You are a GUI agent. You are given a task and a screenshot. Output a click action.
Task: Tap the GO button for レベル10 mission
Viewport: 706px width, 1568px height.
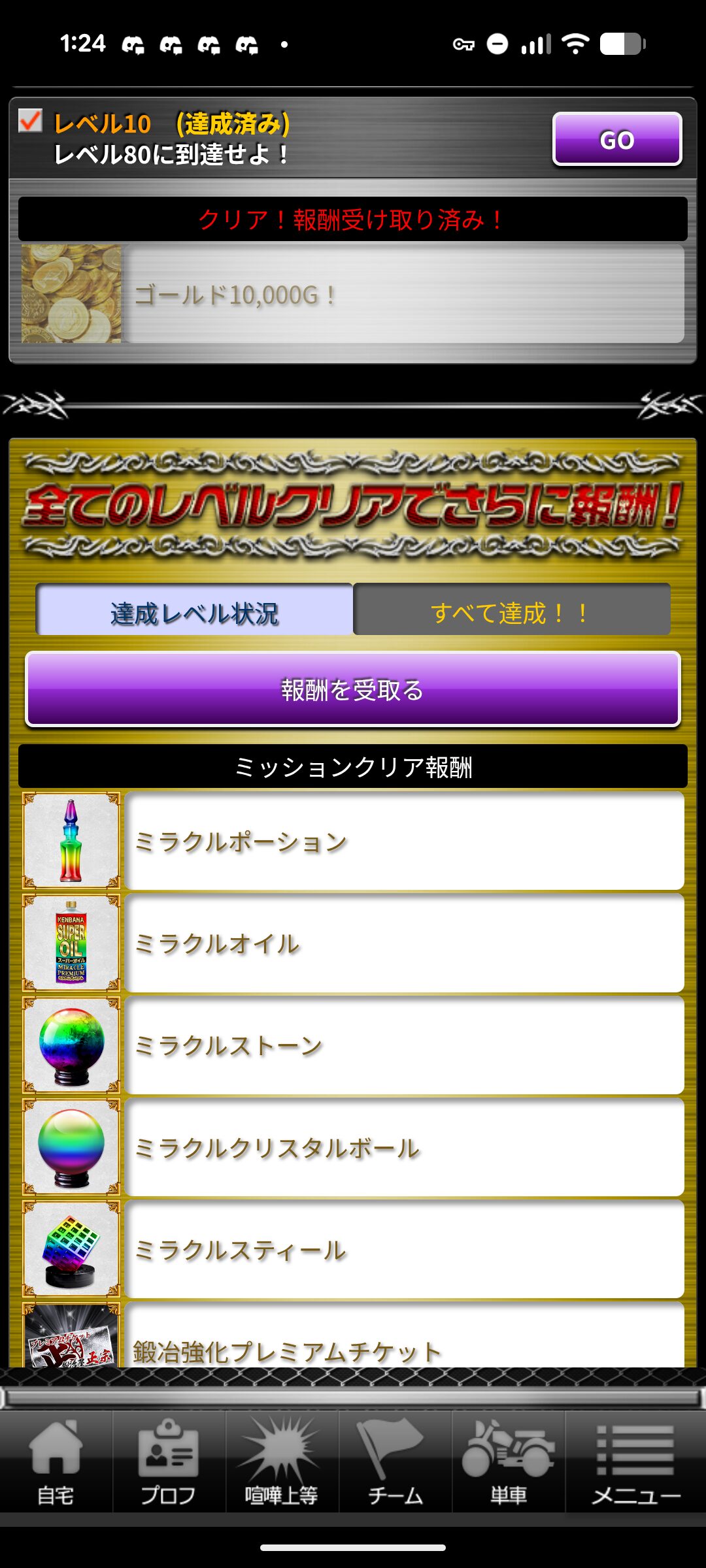[x=616, y=139]
